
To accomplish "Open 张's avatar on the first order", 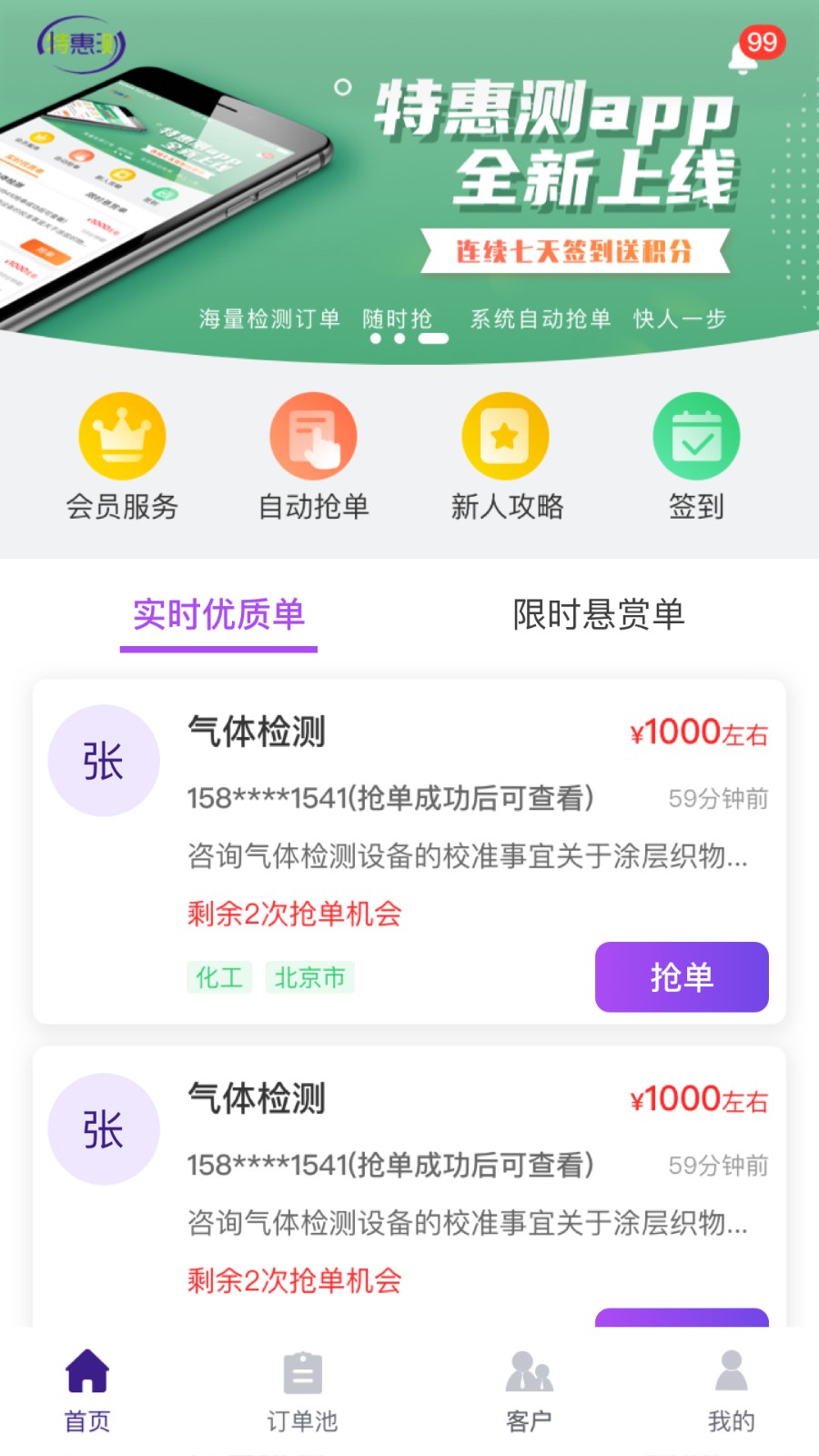I will [104, 760].
